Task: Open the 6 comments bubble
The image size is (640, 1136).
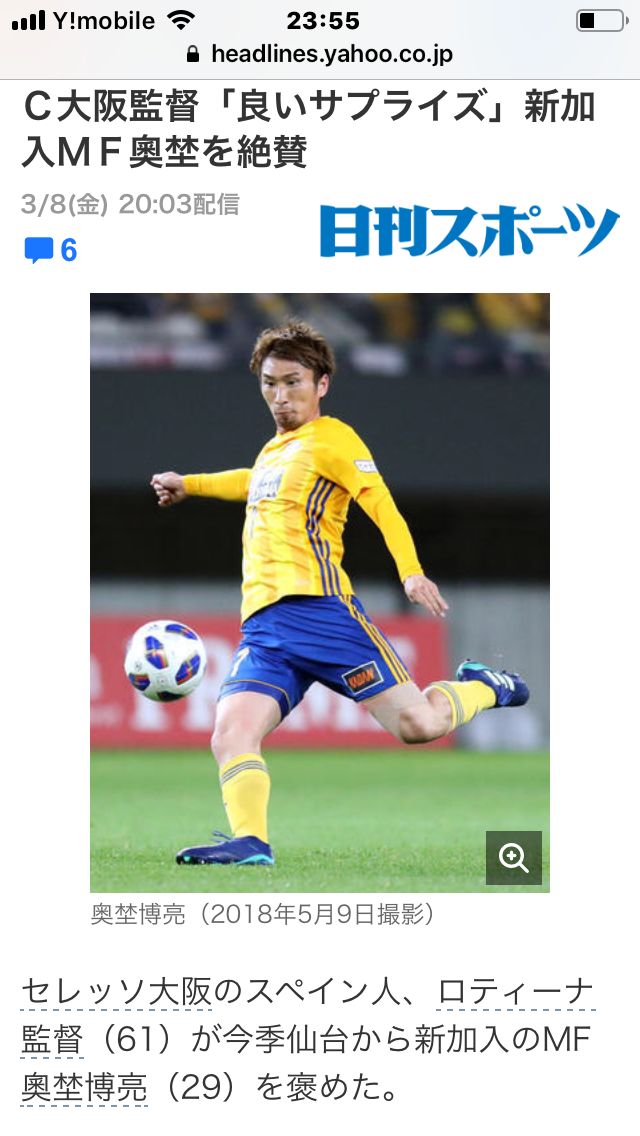Action: pos(50,250)
